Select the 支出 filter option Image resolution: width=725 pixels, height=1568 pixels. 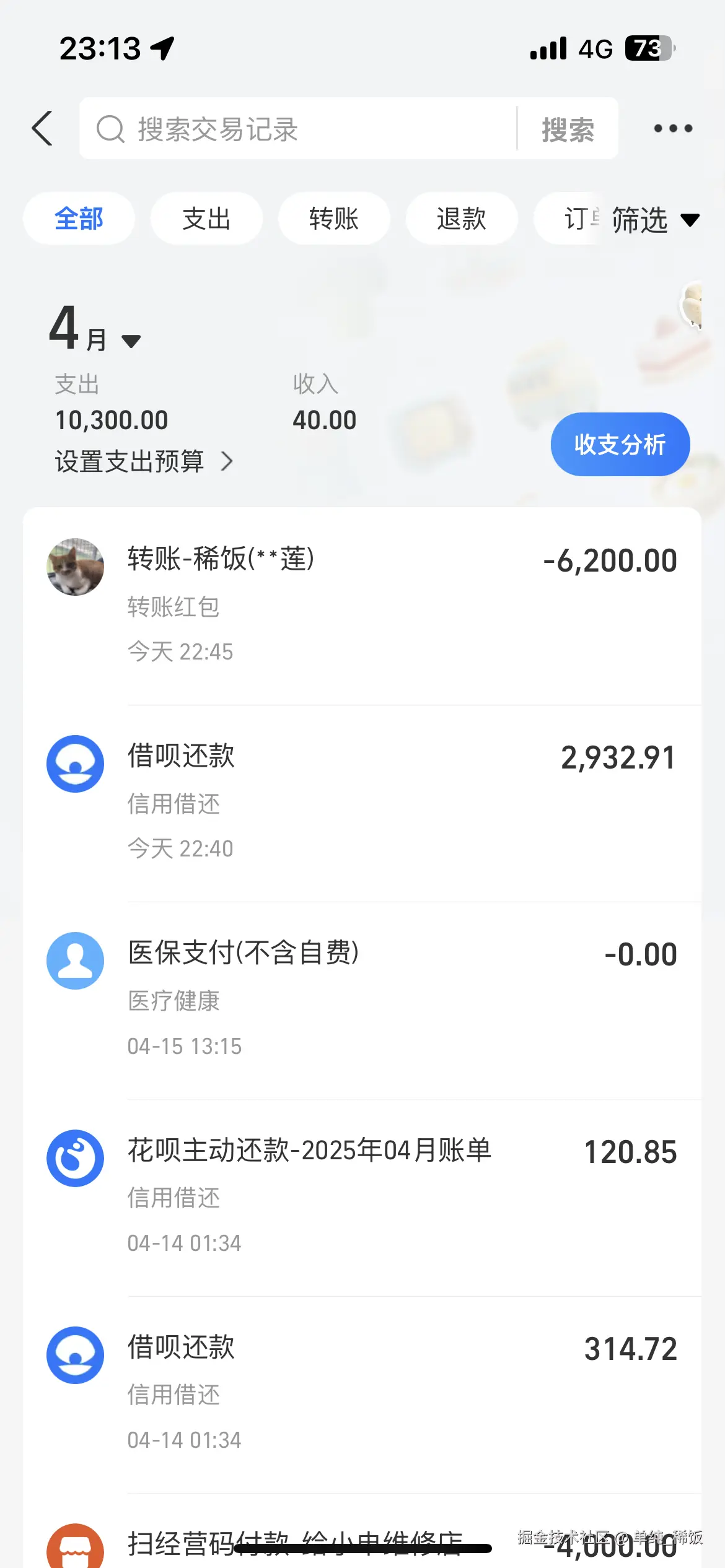[x=206, y=218]
